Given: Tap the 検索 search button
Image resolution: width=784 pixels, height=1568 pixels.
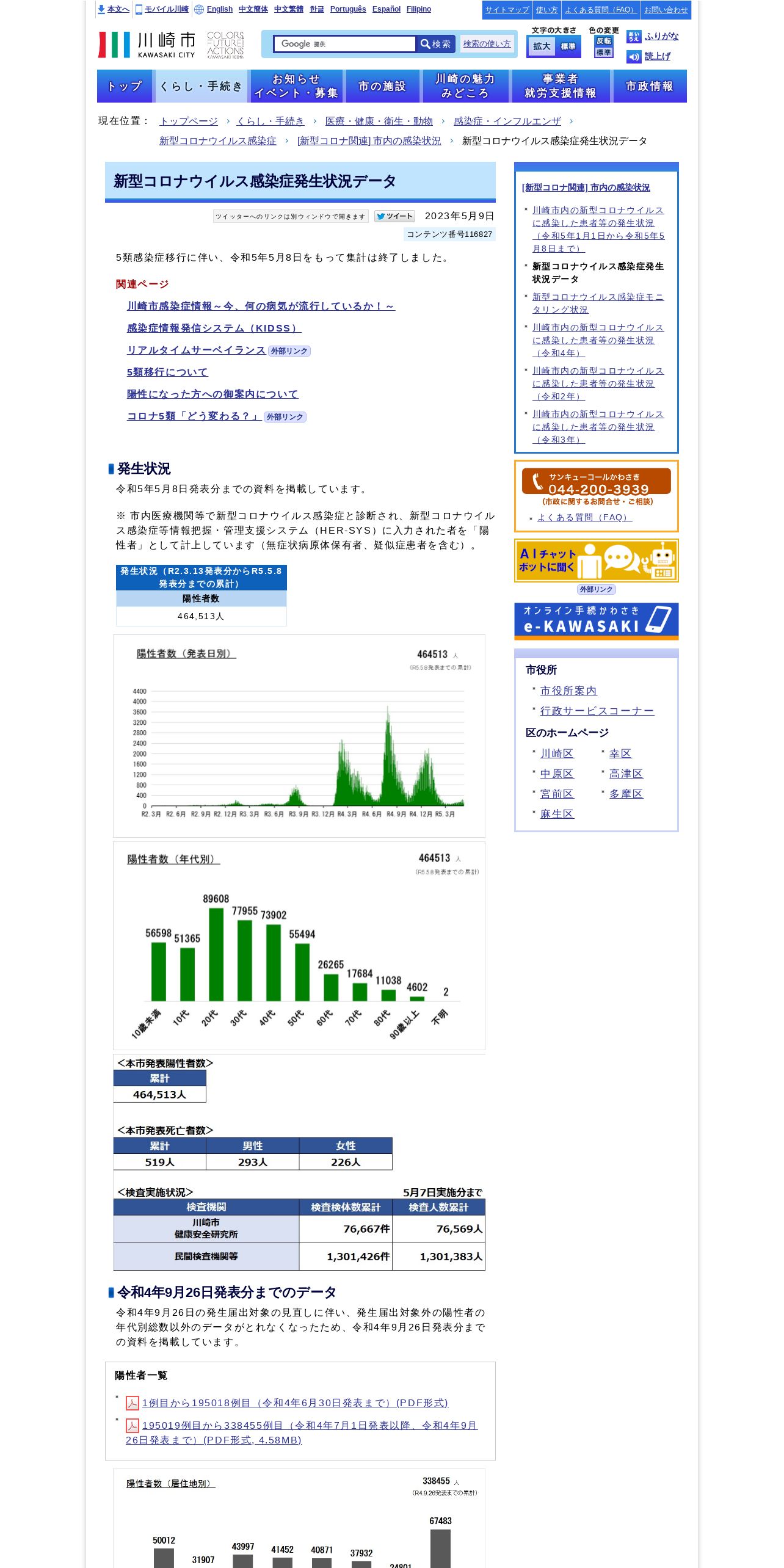Looking at the screenshot, I should coord(435,44).
